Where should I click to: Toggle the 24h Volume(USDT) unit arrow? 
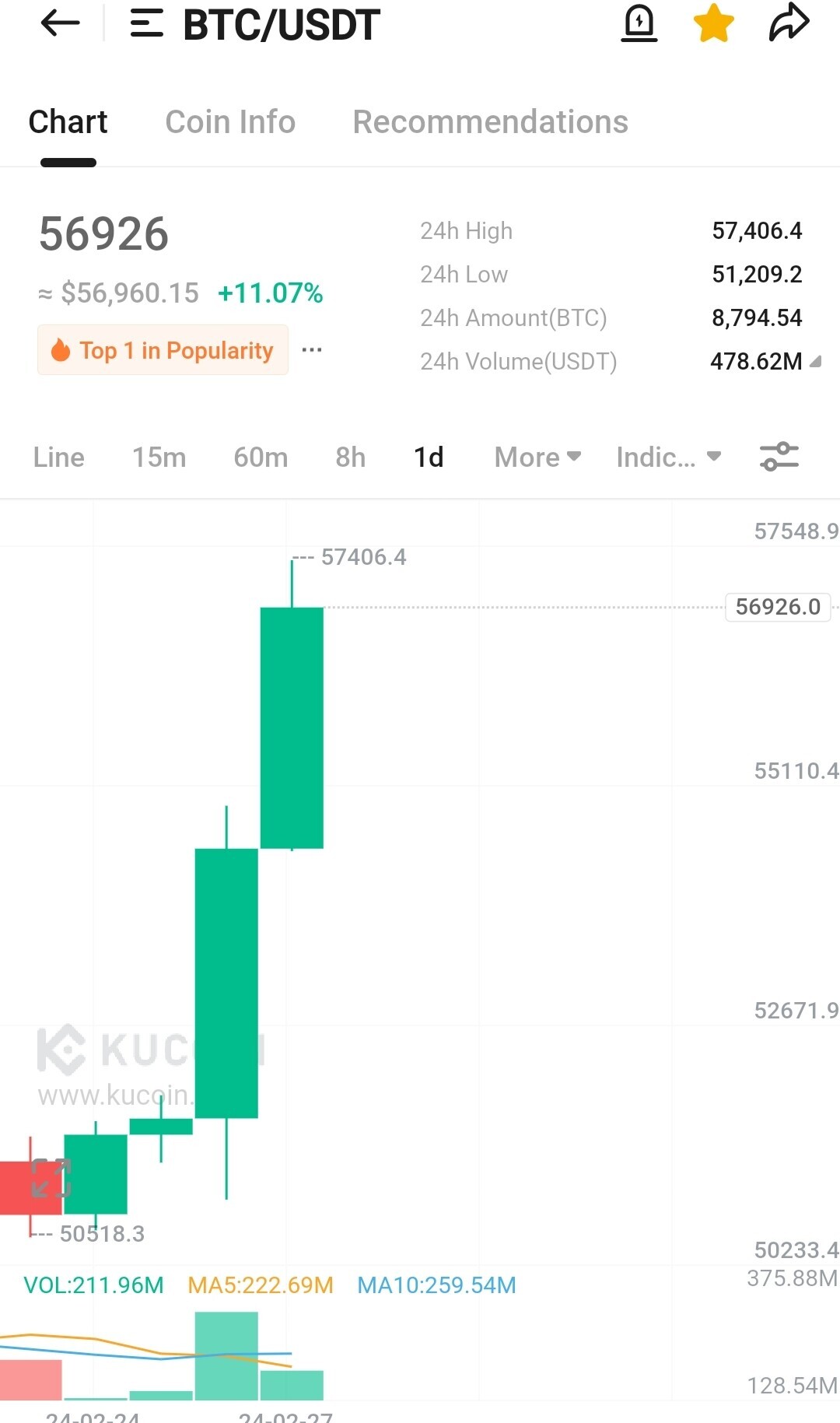tap(815, 362)
